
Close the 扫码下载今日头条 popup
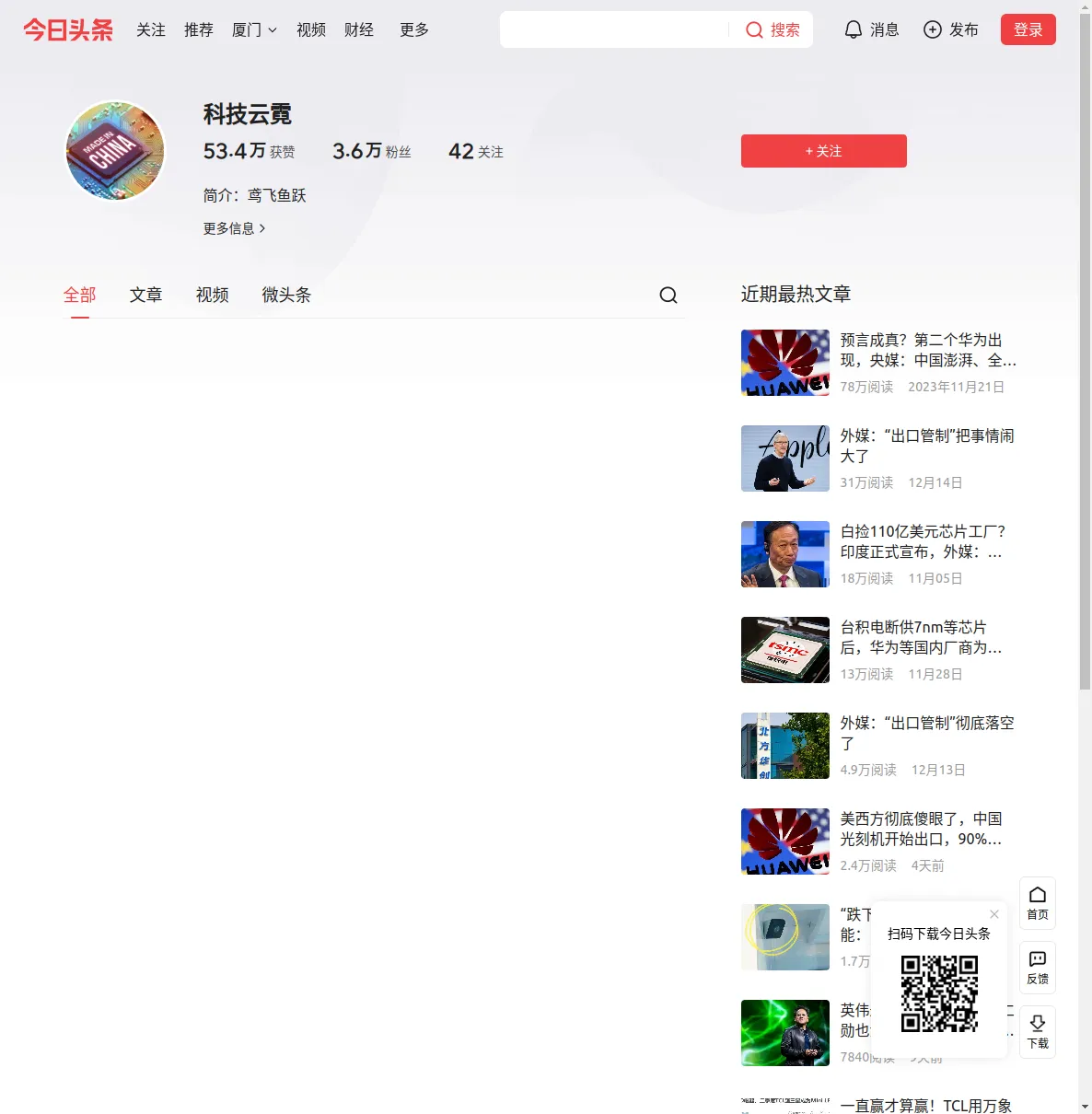(x=994, y=914)
